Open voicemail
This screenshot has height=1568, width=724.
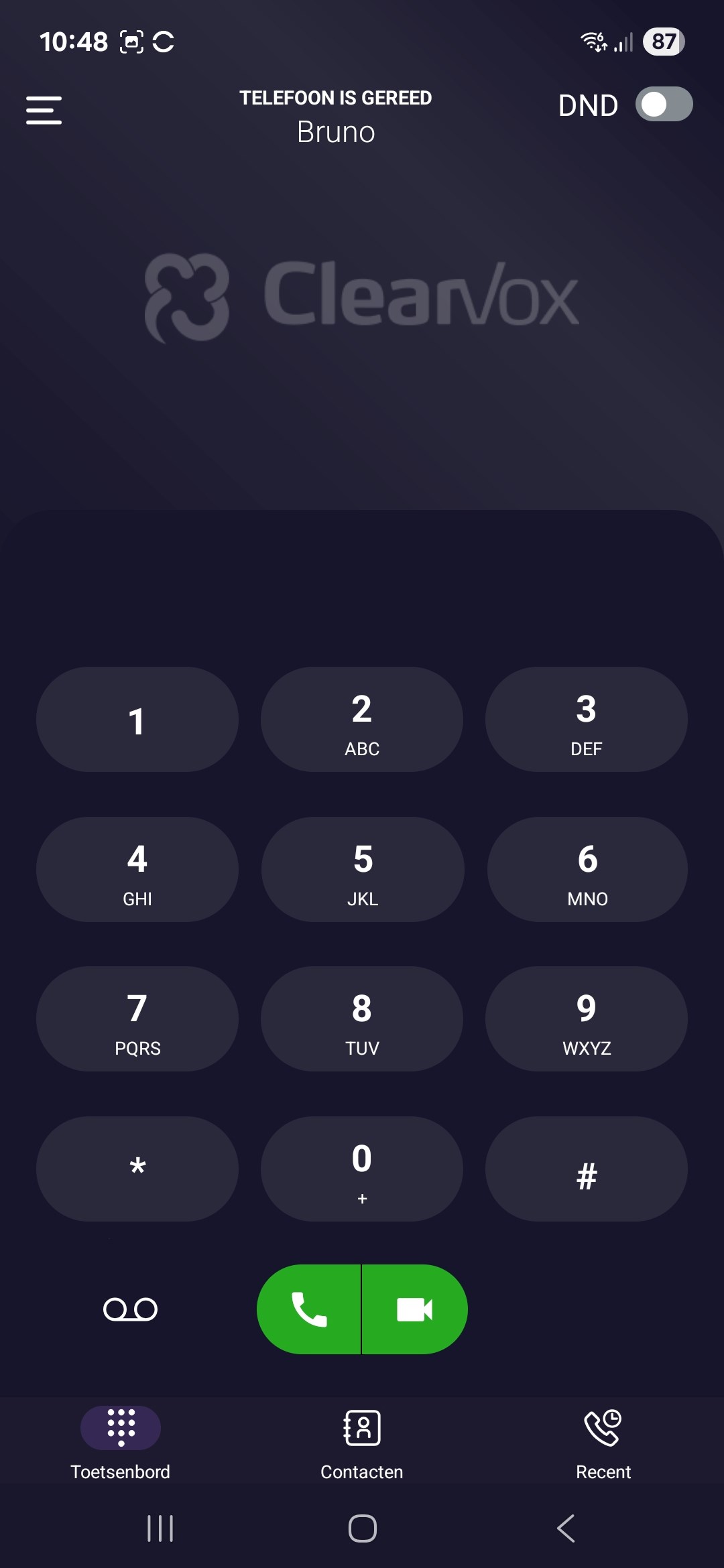130,1309
